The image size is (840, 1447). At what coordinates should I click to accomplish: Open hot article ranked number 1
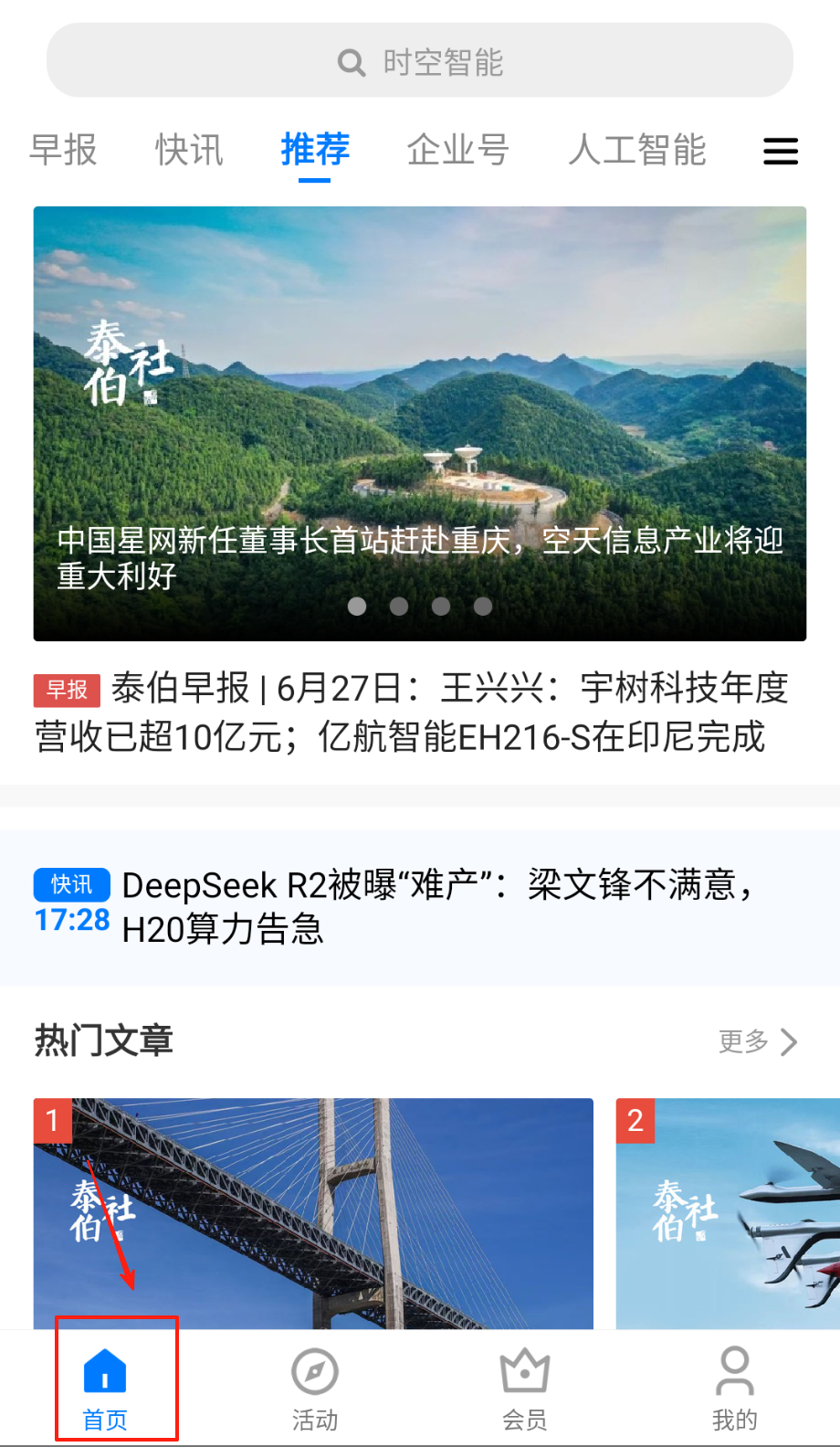click(x=313, y=1213)
